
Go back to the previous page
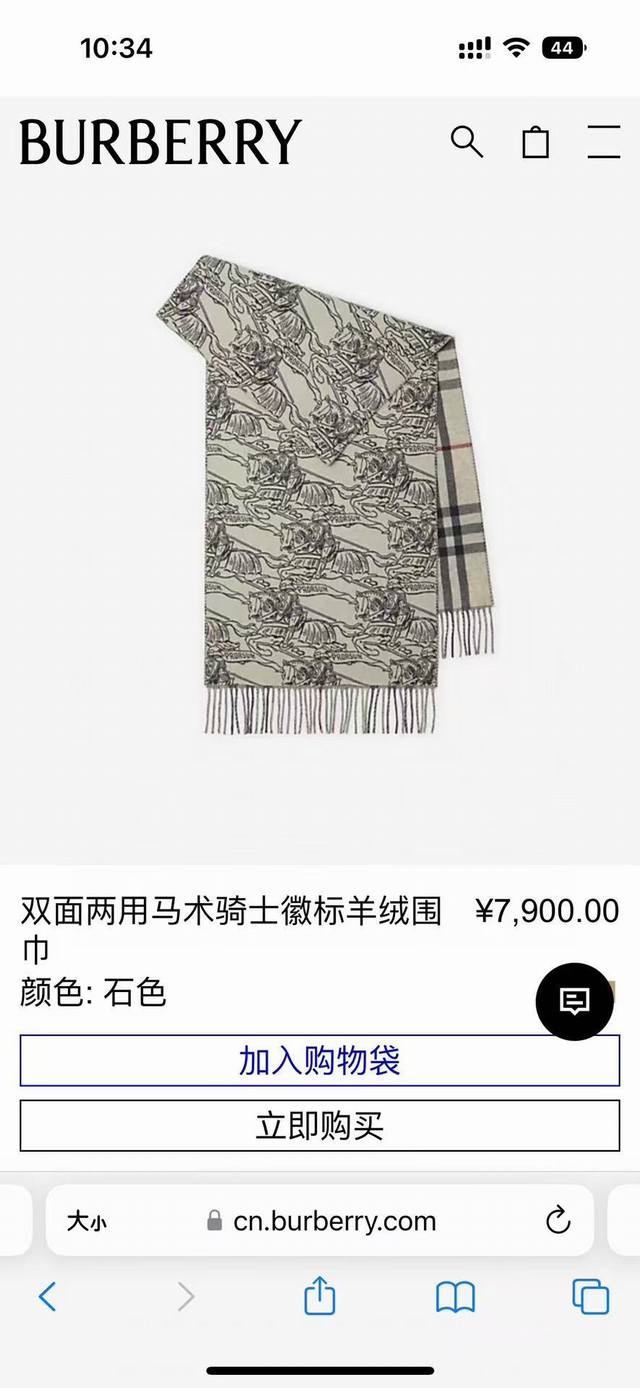pyautogui.click(x=47, y=1297)
